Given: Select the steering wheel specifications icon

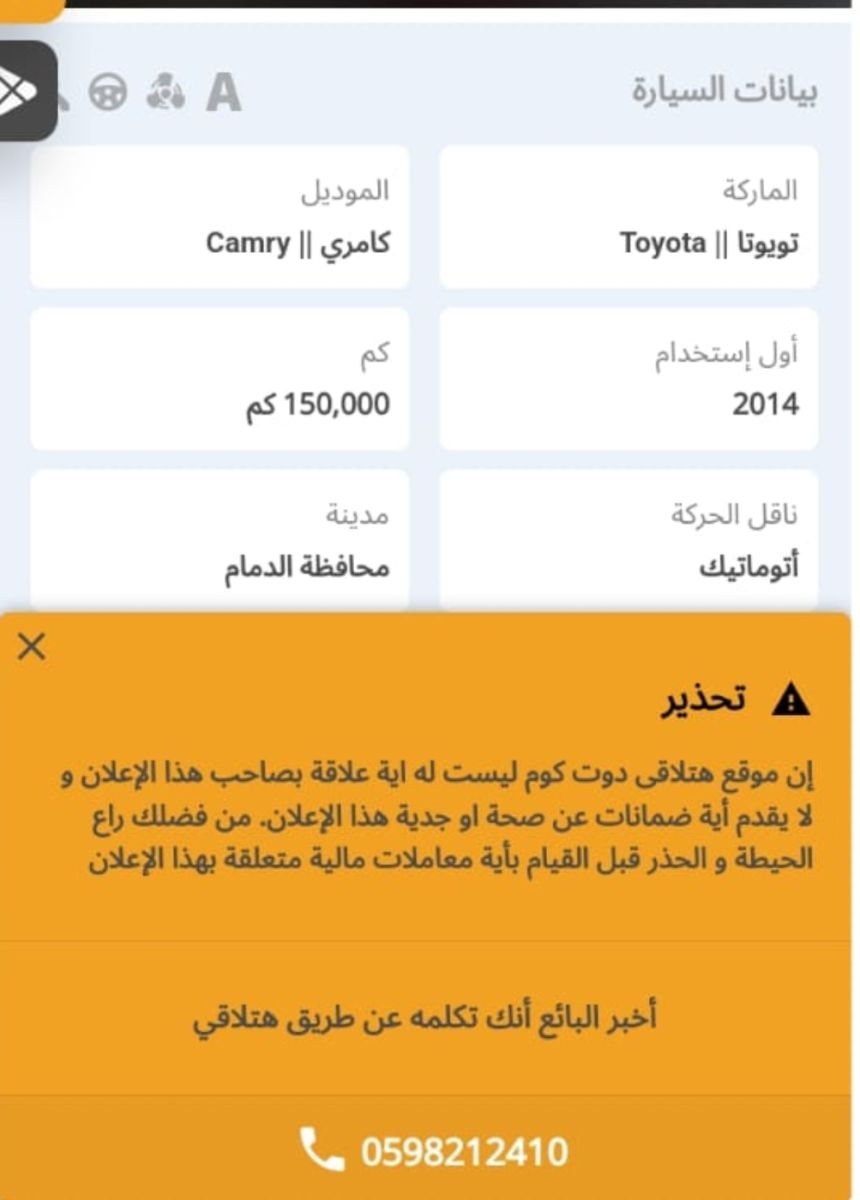Looking at the screenshot, I should click(x=107, y=92).
